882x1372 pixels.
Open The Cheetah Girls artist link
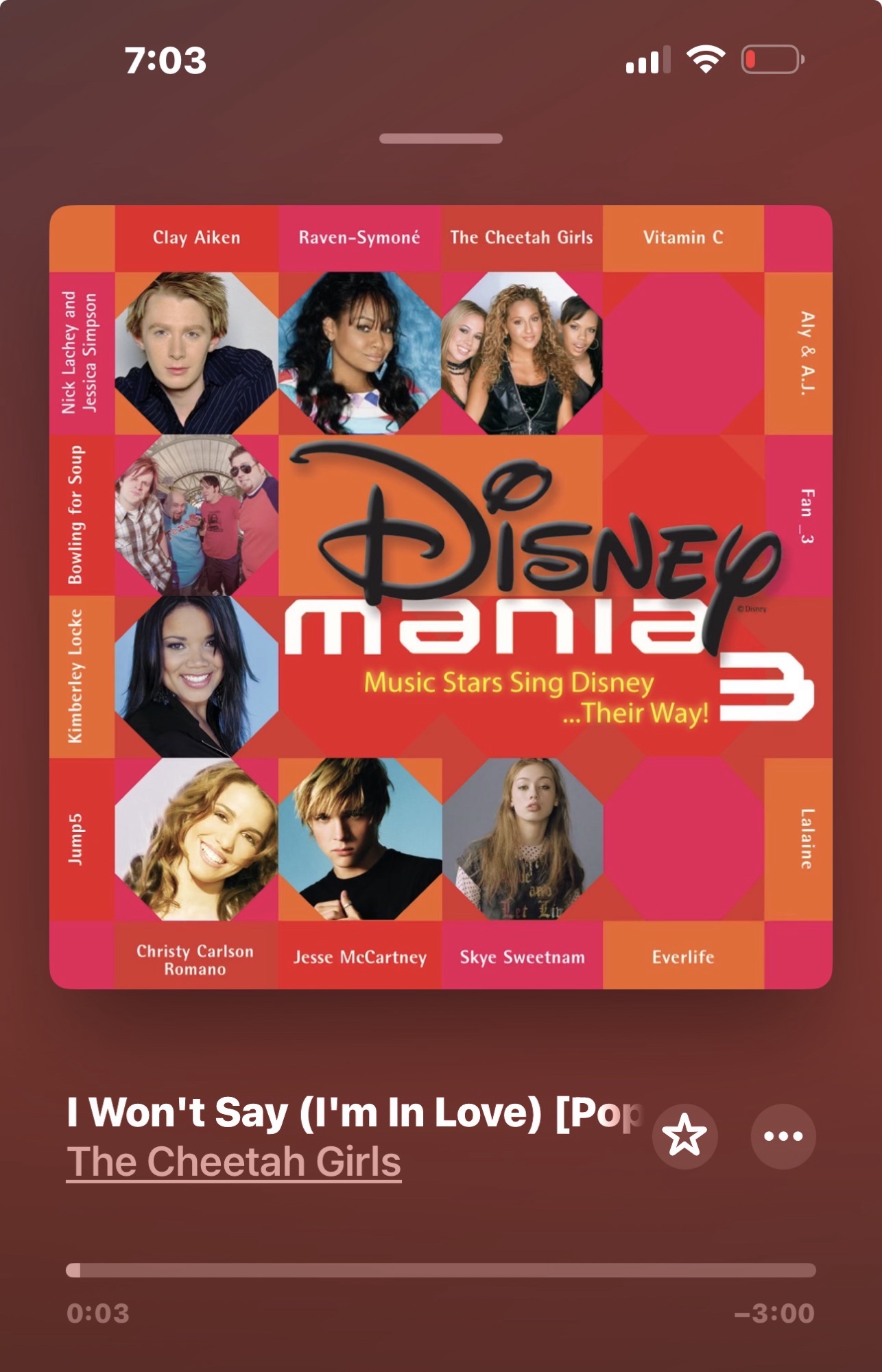click(x=234, y=1161)
